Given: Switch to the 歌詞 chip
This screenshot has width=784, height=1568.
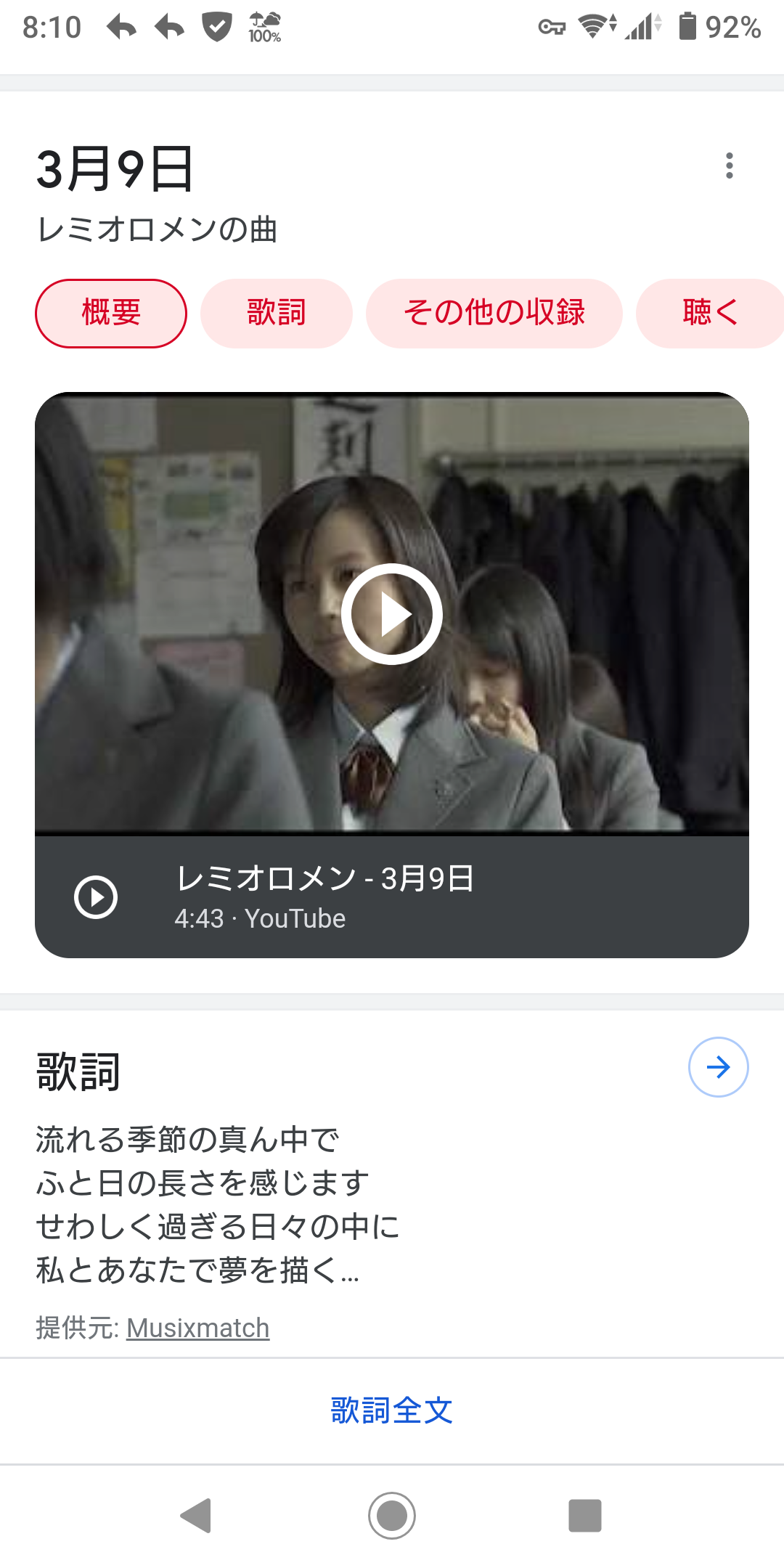Looking at the screenshot, I should [x=277, y=314].
